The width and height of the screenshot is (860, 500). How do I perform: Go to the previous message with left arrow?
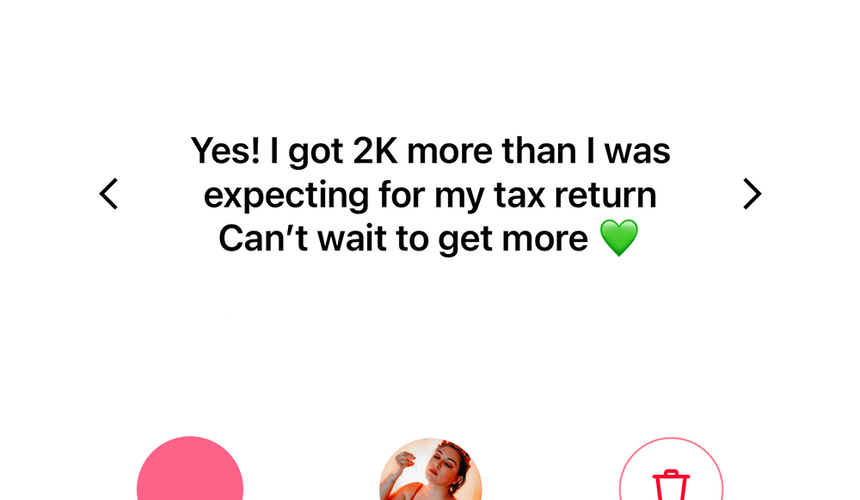tap(109, 194)
